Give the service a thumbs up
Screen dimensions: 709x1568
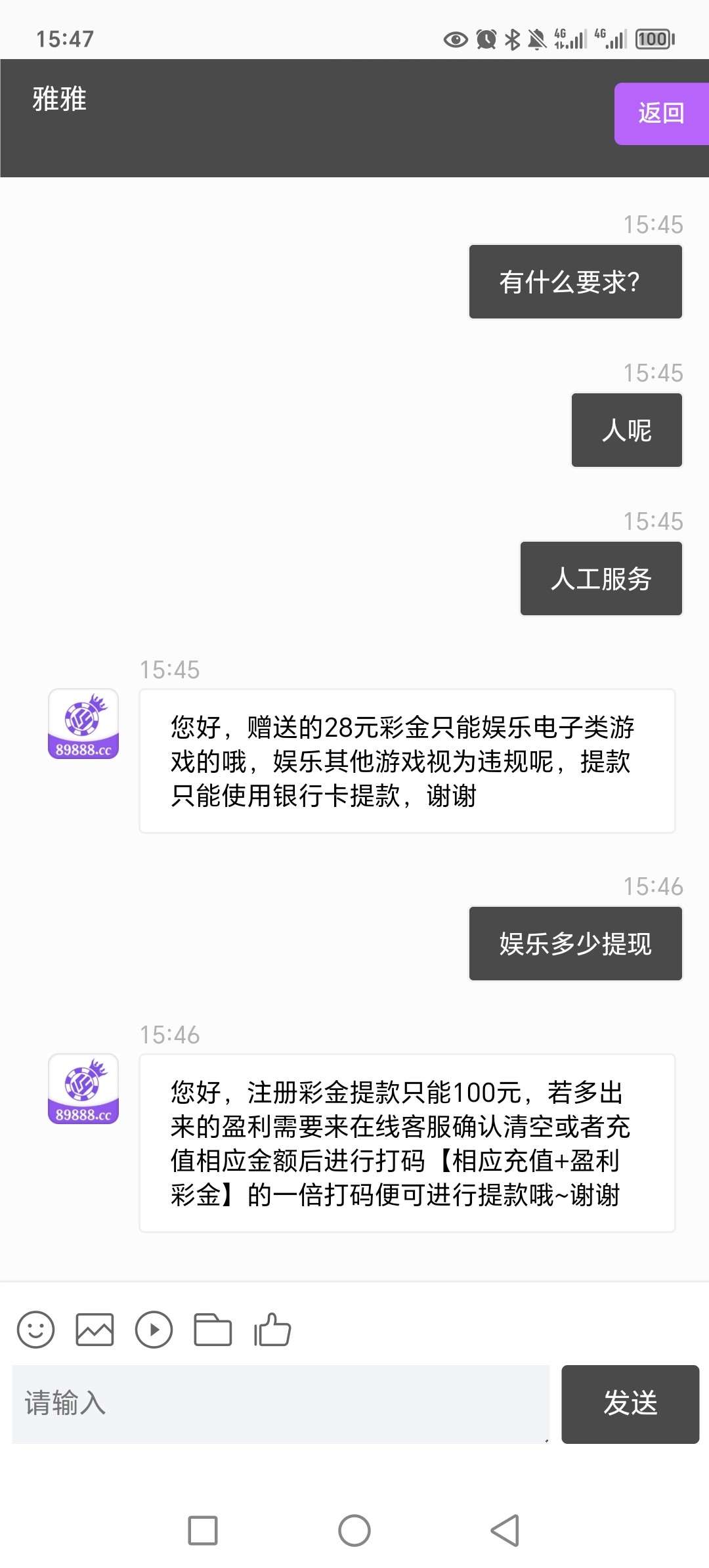point(272,1330)
